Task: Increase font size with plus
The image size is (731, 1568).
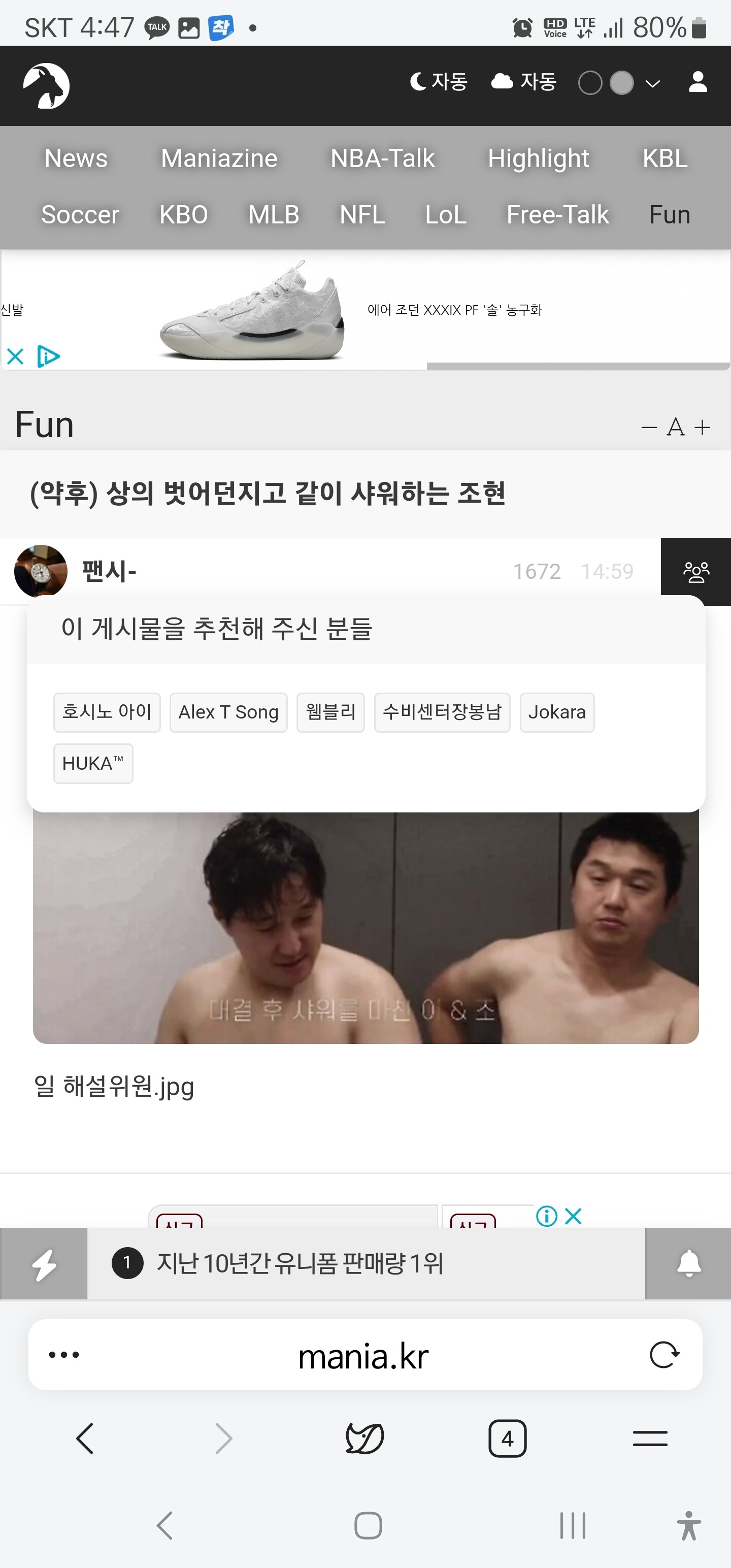Action: coord(702,428)
